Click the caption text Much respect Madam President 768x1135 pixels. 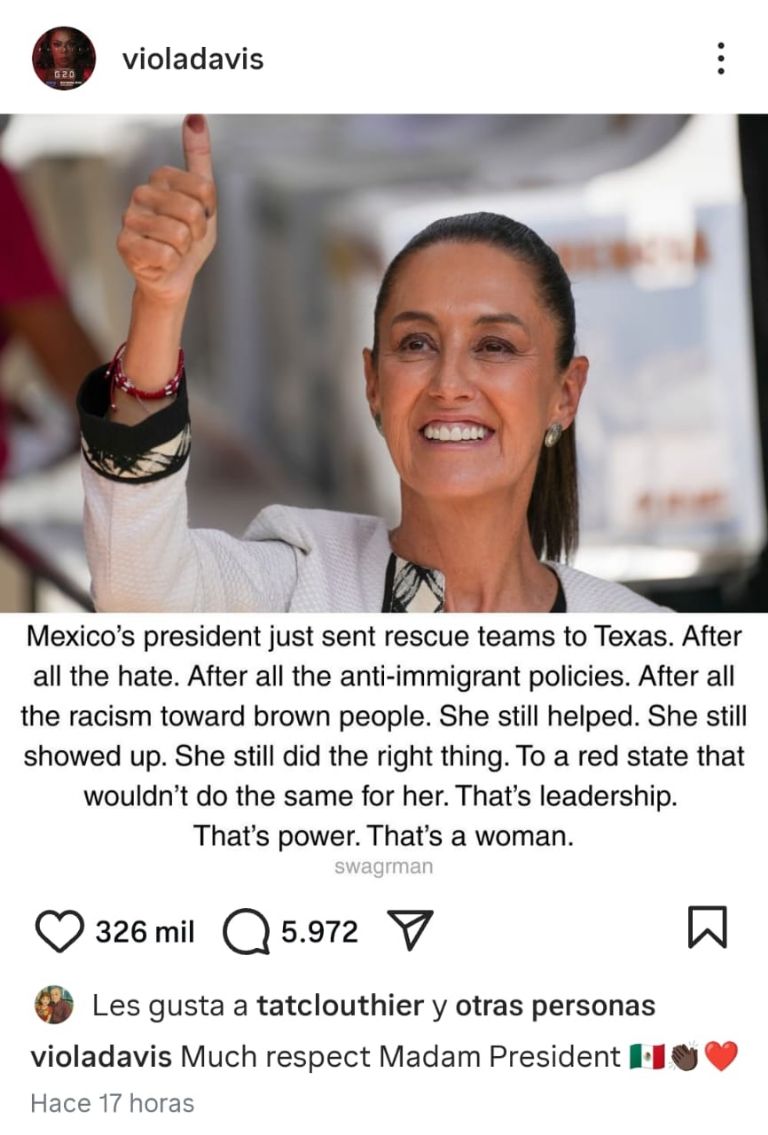pos(400,1054)
